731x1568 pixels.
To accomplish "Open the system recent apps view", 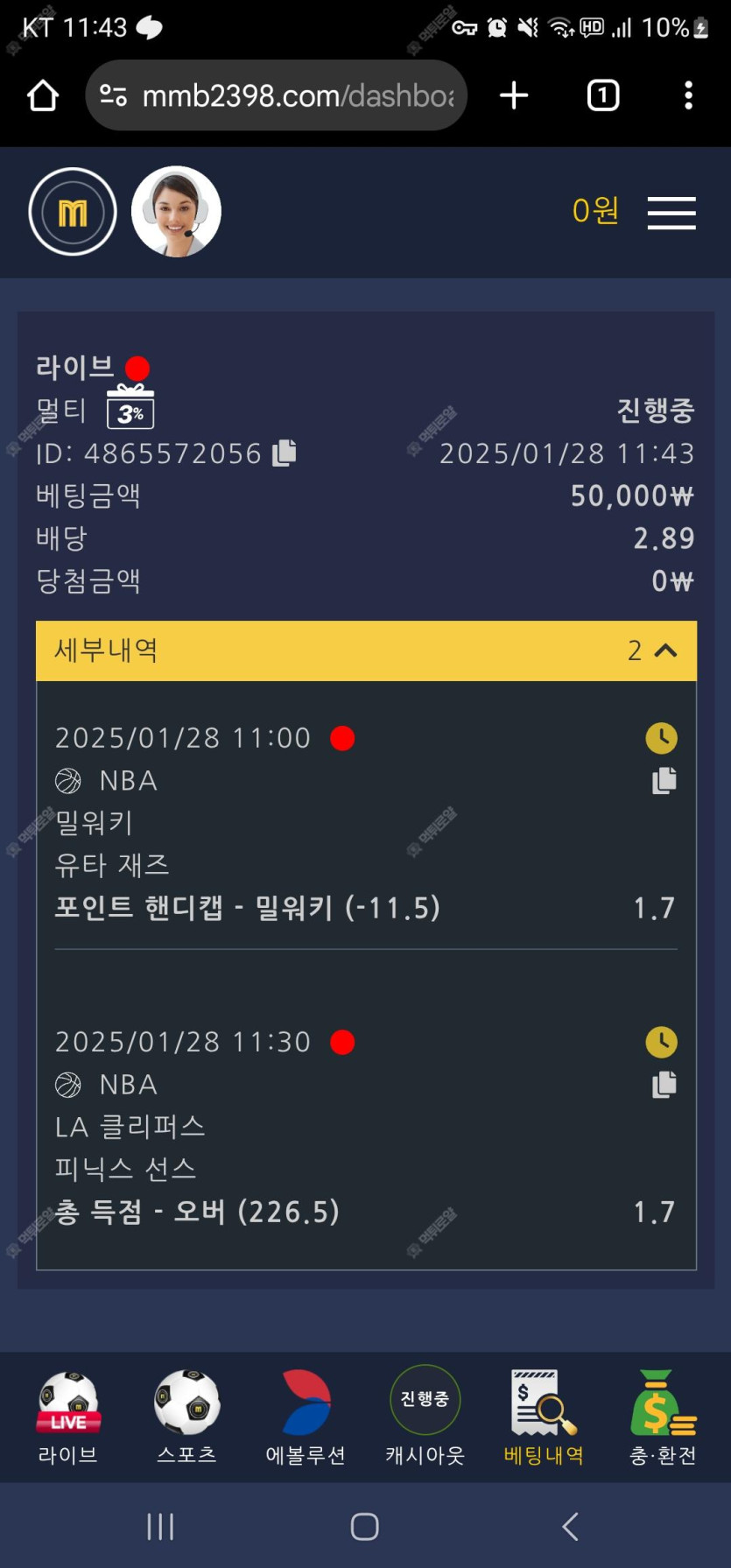I will tap(160, 1527).
